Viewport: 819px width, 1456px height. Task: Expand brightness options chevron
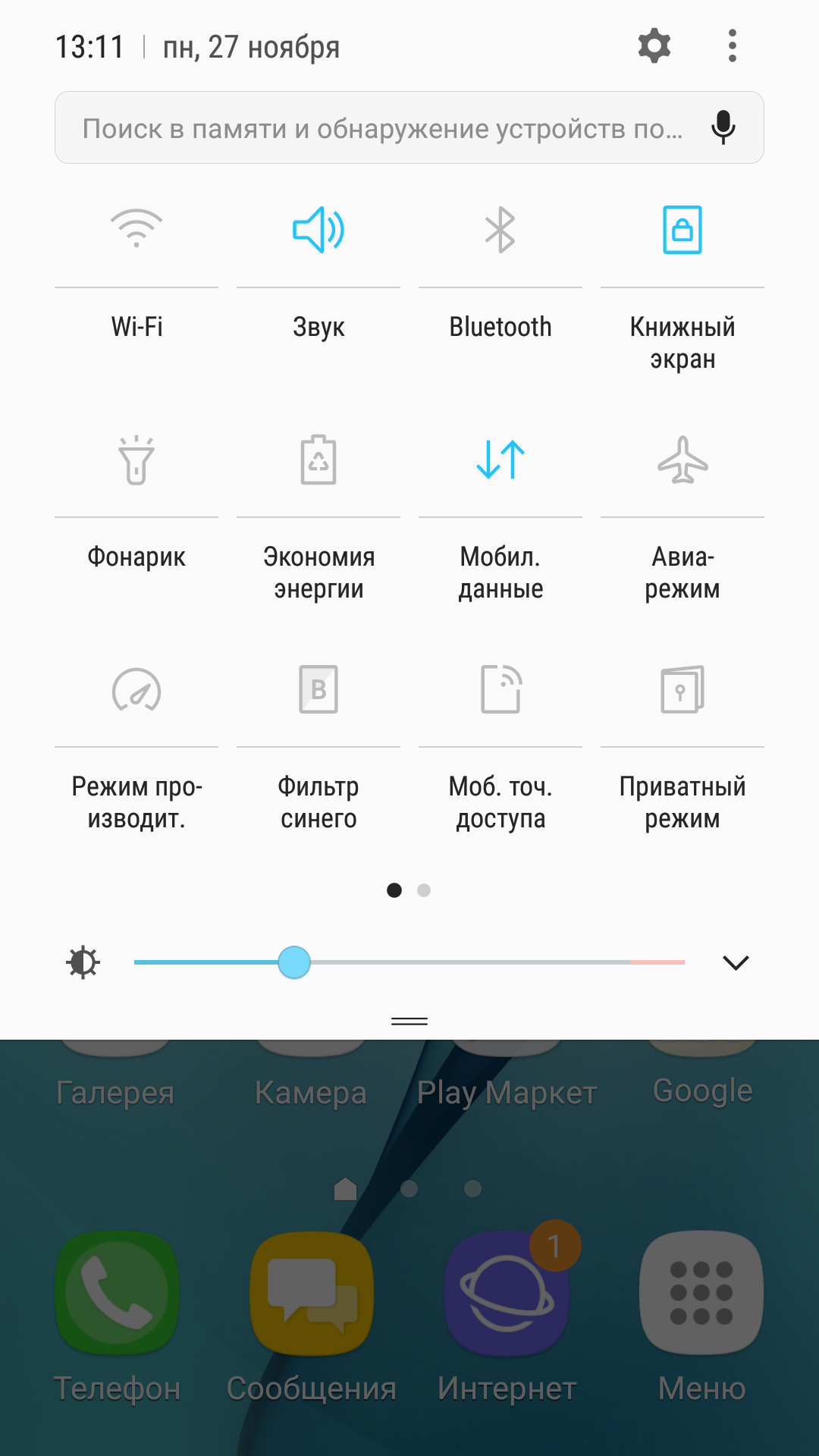(736, 962)
